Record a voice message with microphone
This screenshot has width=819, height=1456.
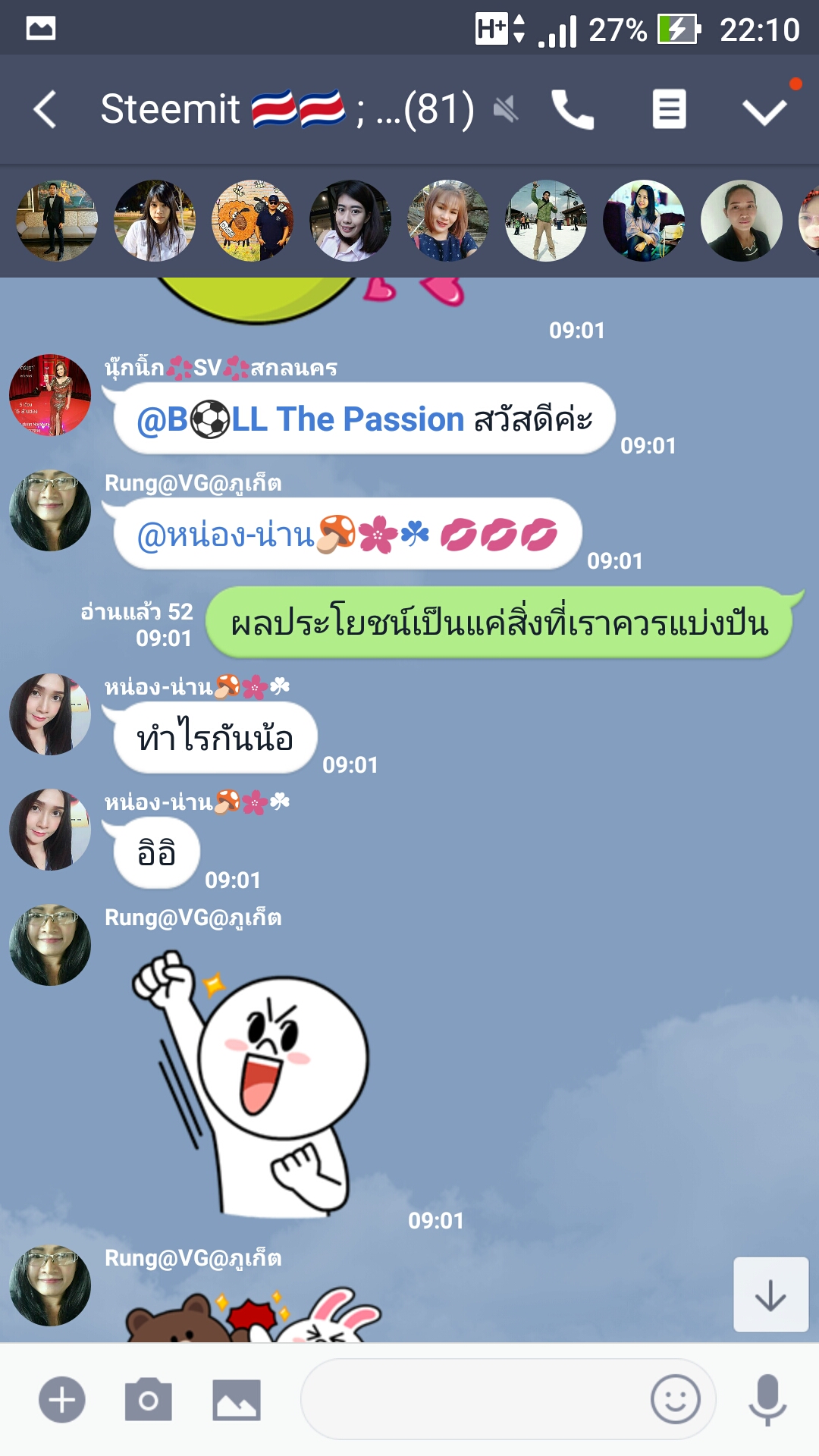point(767,1399)
